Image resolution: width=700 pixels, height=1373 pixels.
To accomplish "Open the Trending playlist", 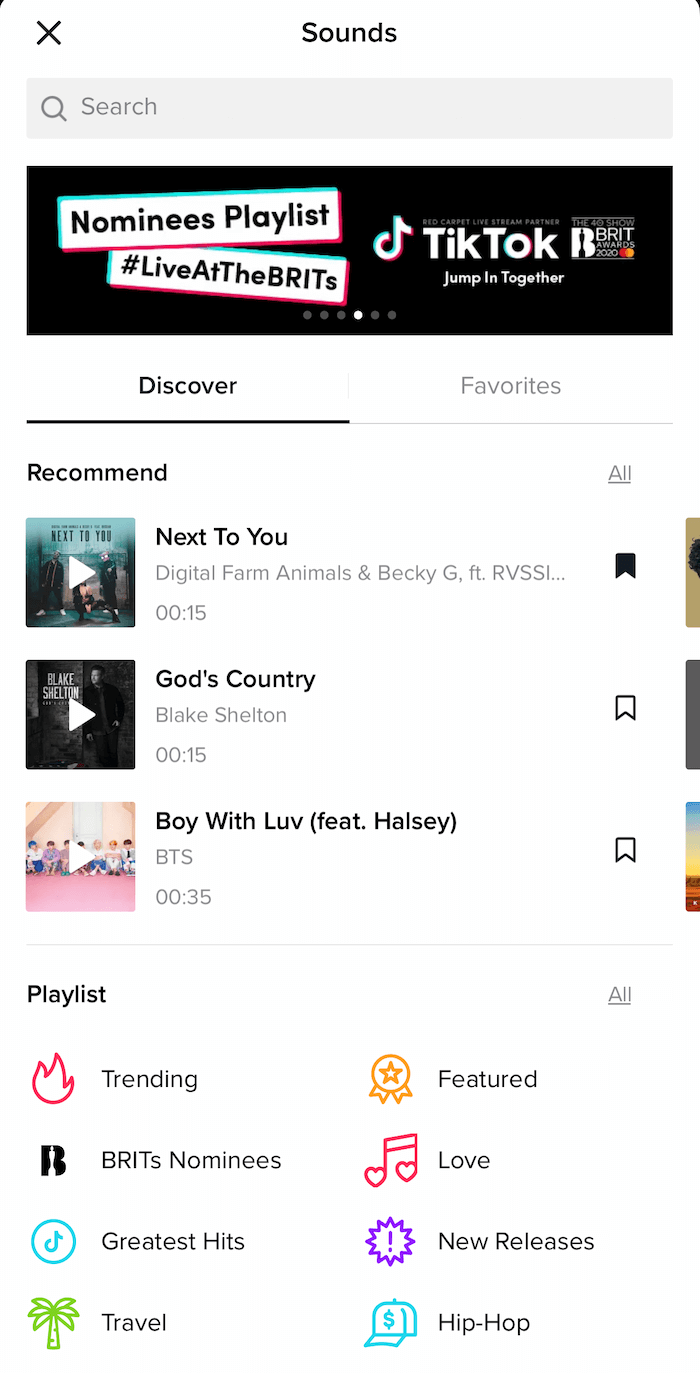I will [115, 1079].
